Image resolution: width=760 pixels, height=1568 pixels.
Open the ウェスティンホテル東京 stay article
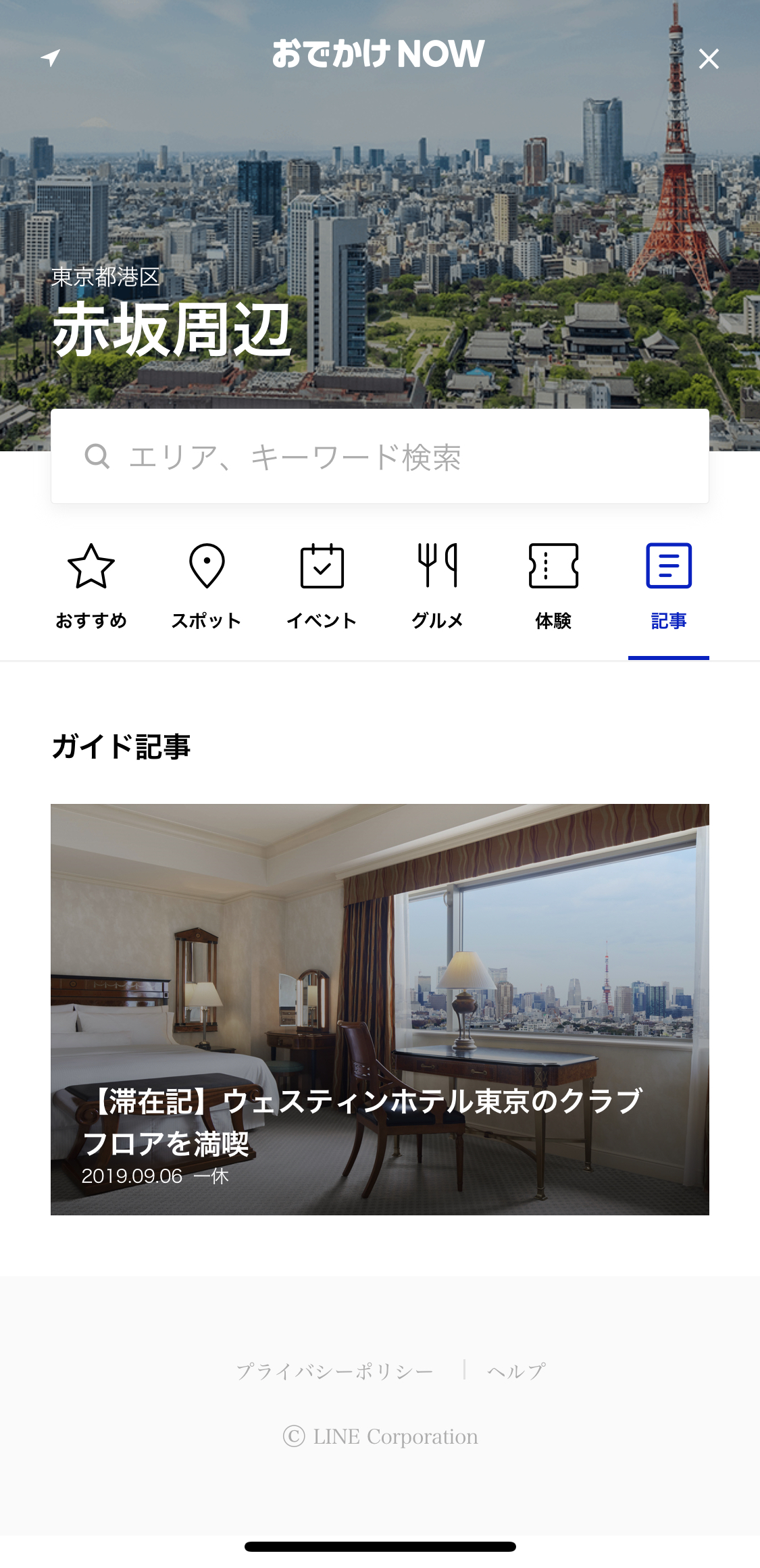pyautogui.click(x=380, y=1009)
